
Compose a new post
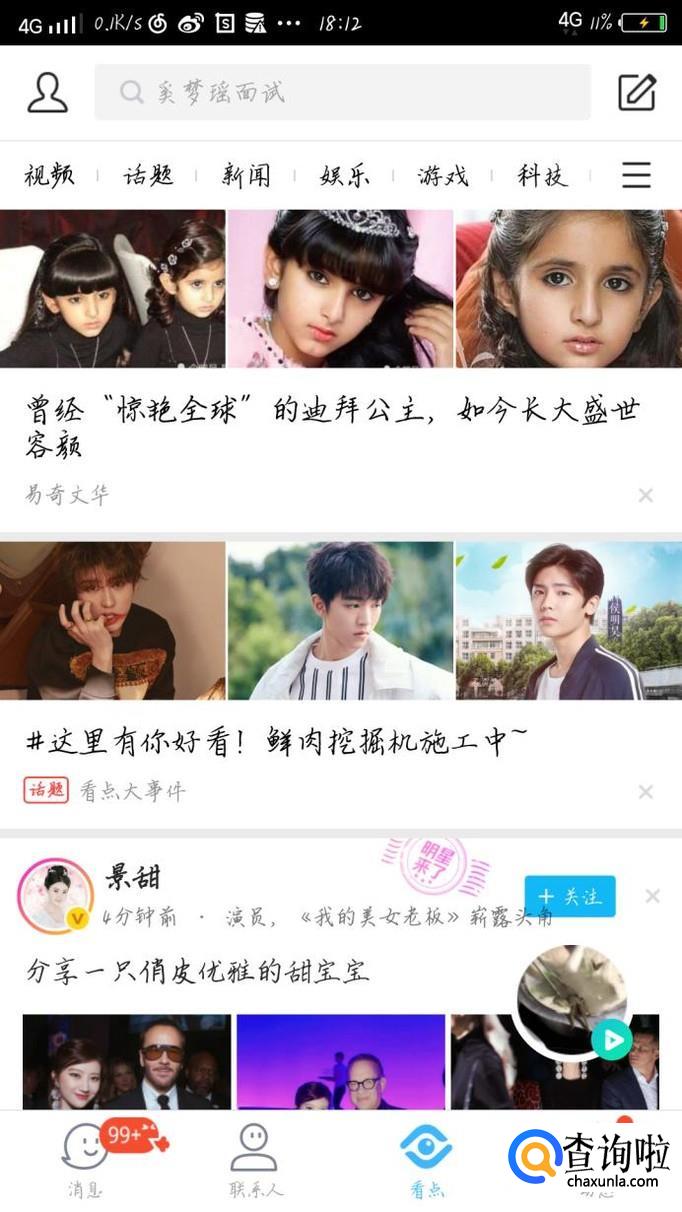click(x=636, y=92)
